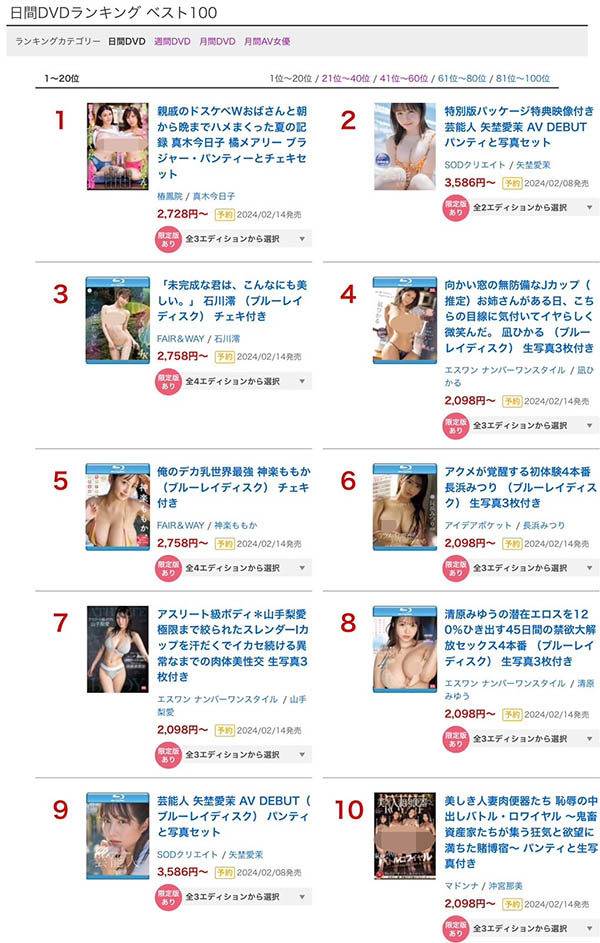Expand the edition selector for the rank 4 item
Screen dimensions: 600x943
pos(534,425)
